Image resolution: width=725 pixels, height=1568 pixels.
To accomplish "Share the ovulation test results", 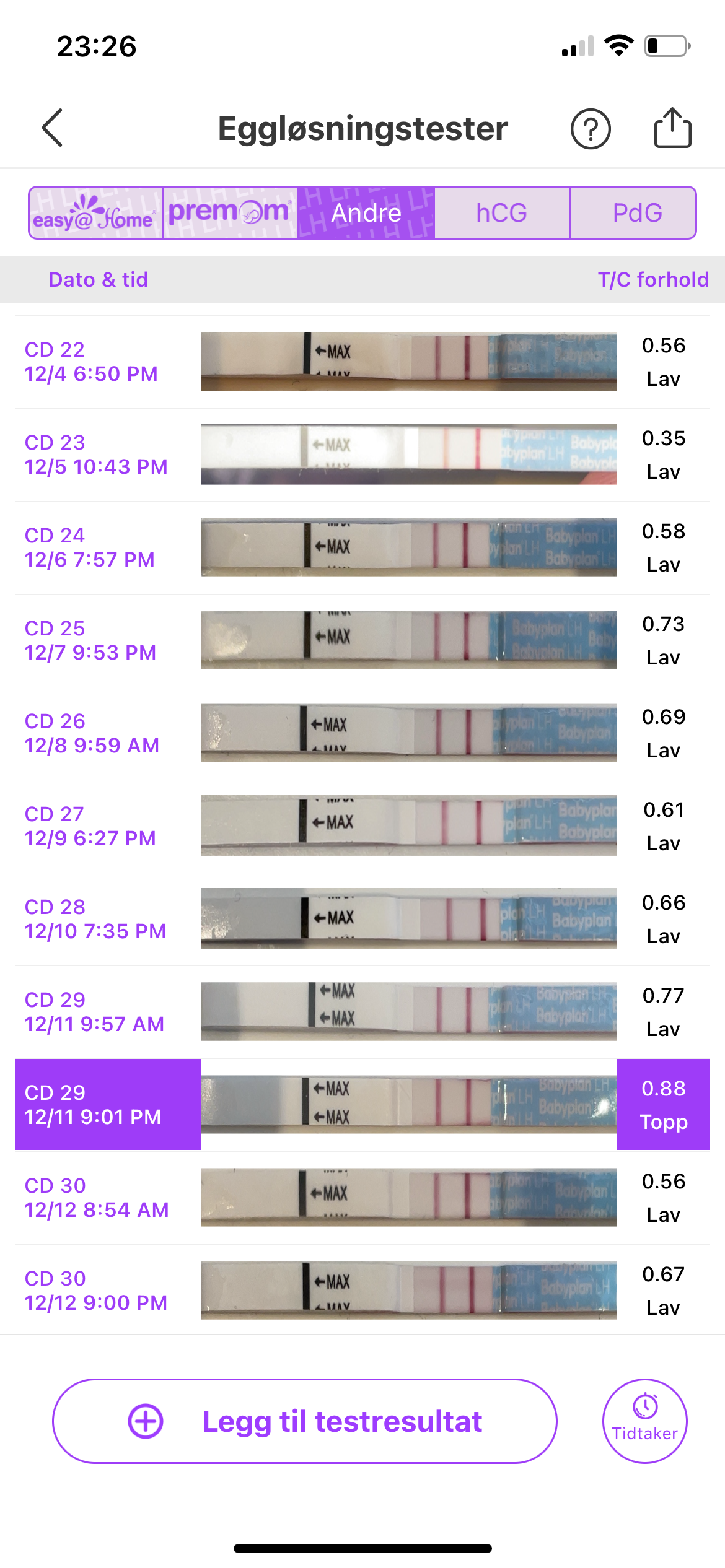I will 672,128.
